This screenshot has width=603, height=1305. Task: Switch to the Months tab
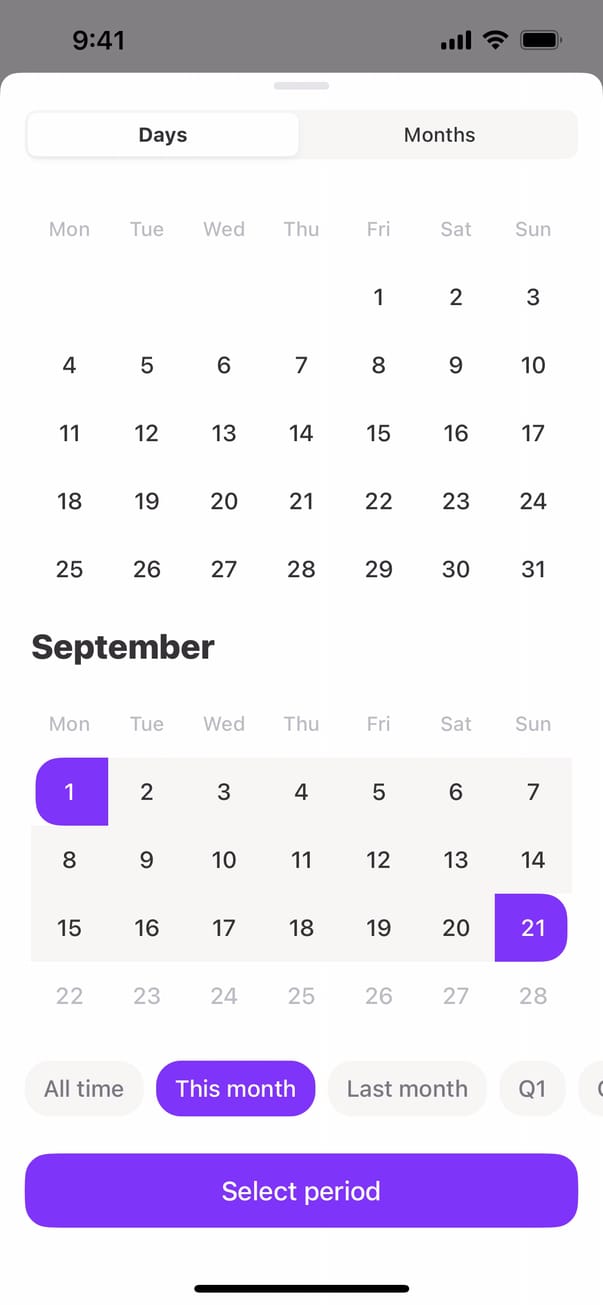tap(439, 135)
